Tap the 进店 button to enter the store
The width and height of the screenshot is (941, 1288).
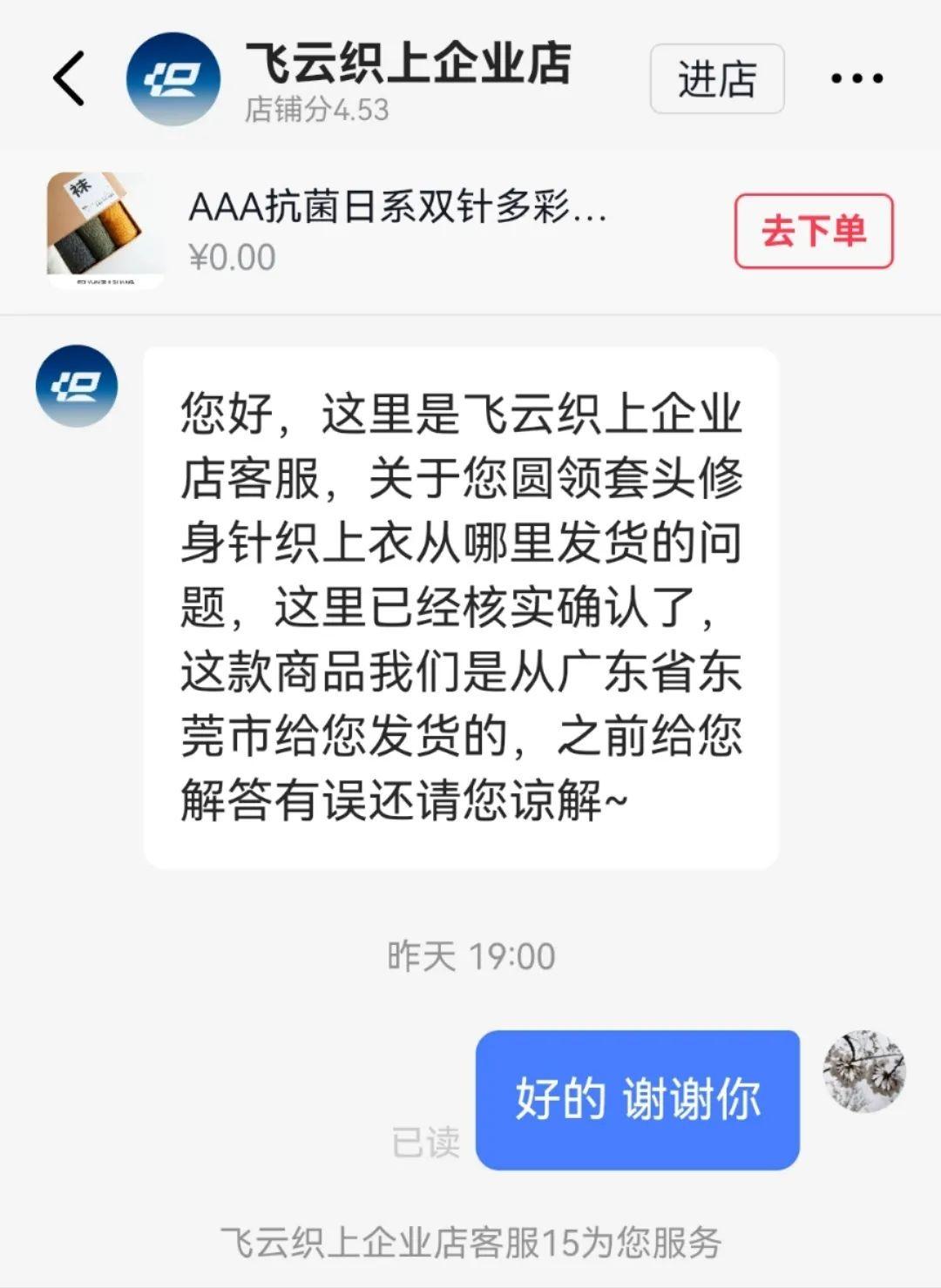point(716,79)
